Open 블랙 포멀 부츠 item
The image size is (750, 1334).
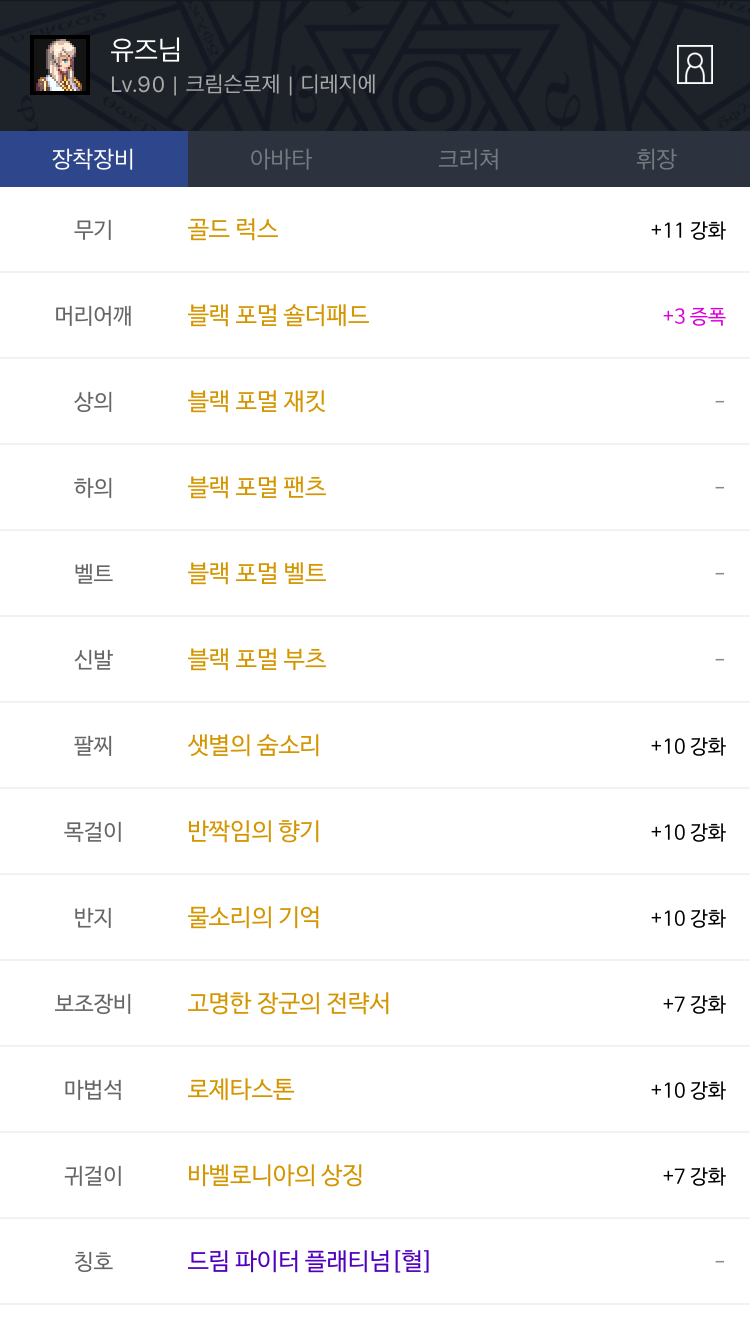coord(257,659)
